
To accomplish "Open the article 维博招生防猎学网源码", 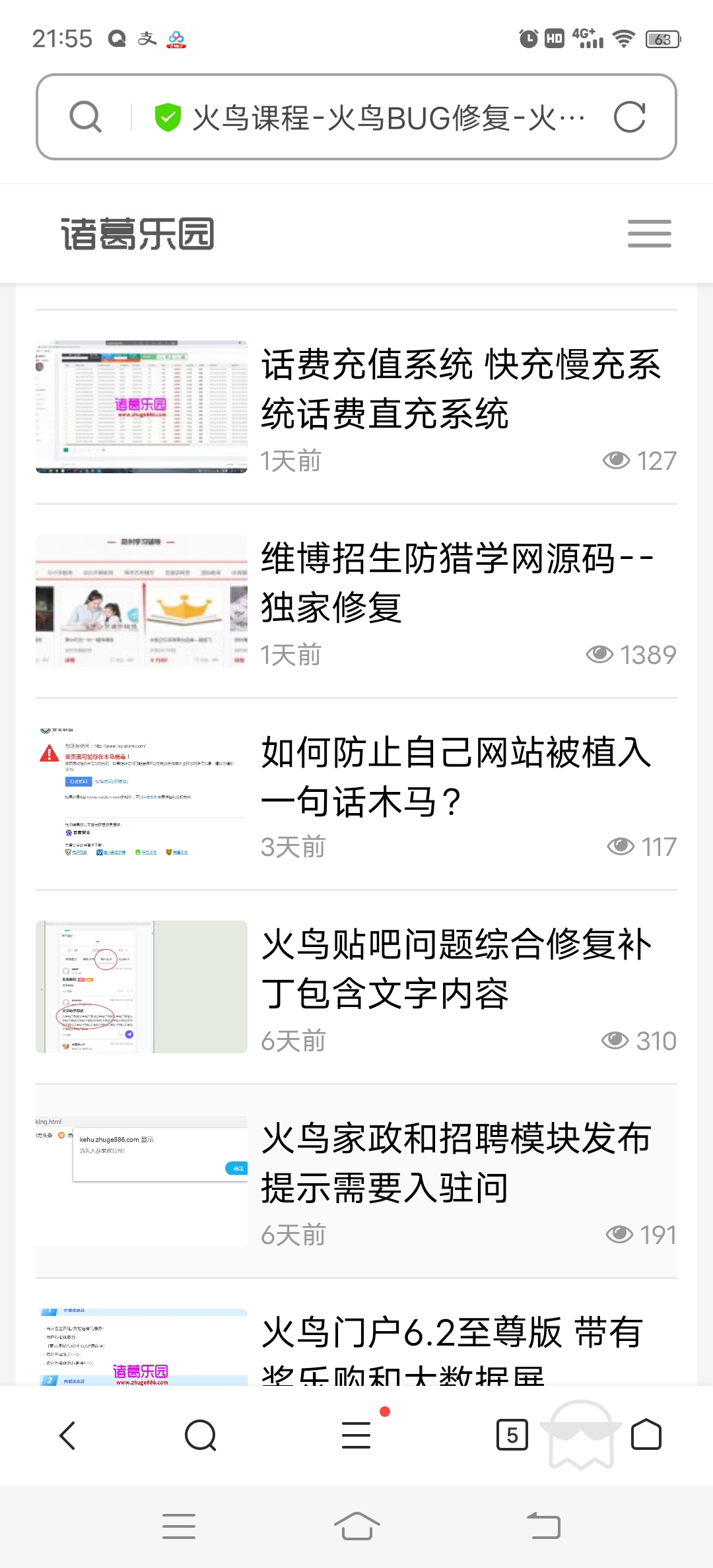I will [x=457, y=582].
